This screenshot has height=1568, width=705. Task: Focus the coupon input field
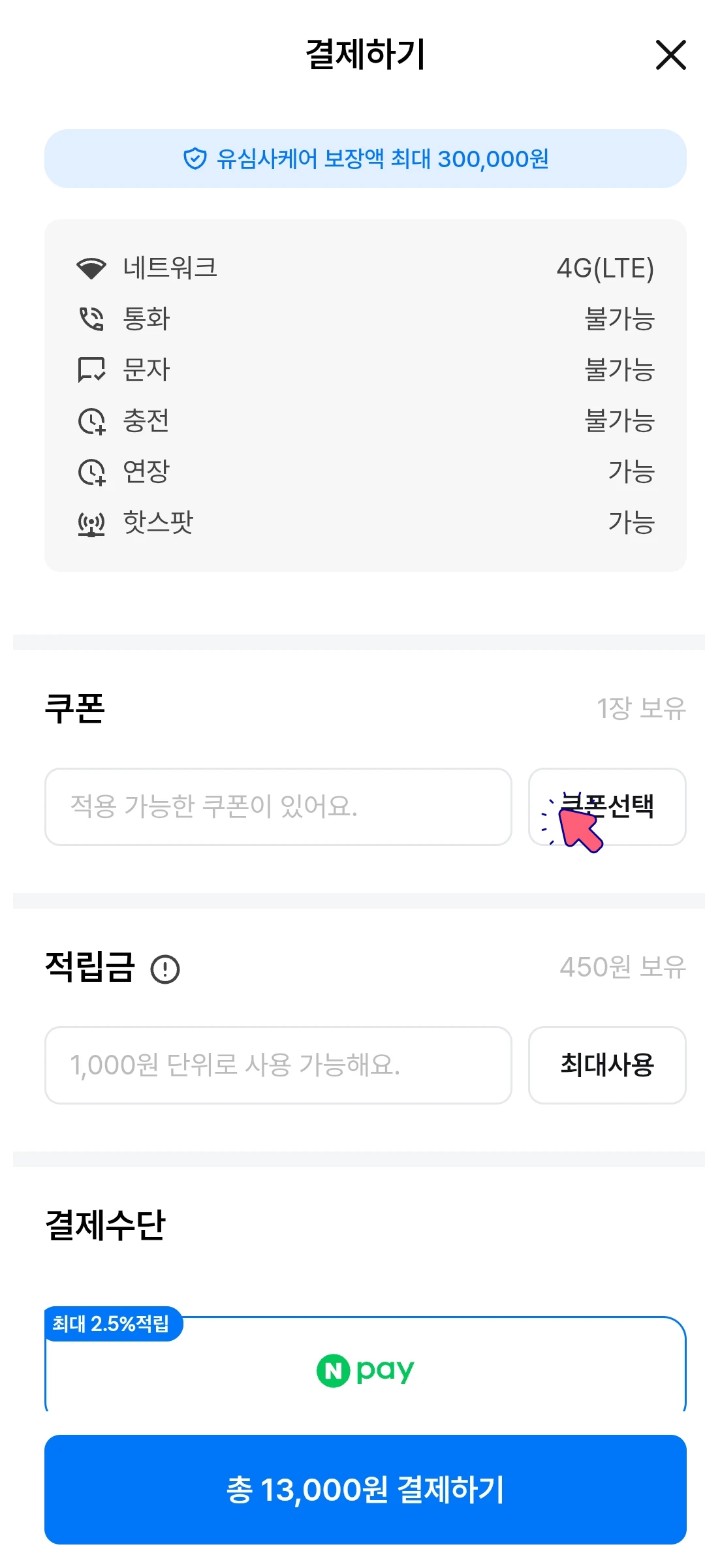click(x=278, y=807)
